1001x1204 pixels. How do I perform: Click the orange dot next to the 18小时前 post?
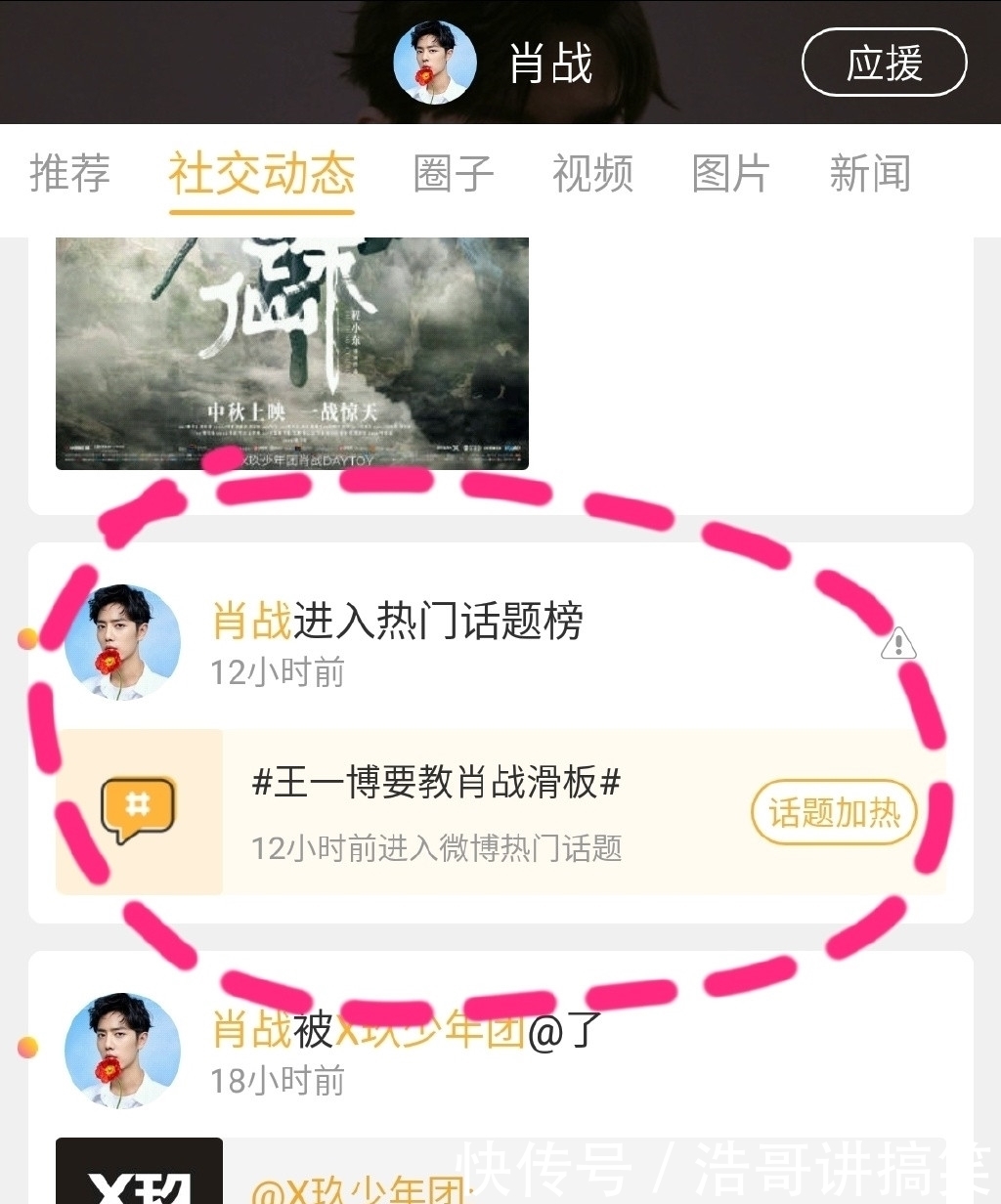tap(26, 1049)
